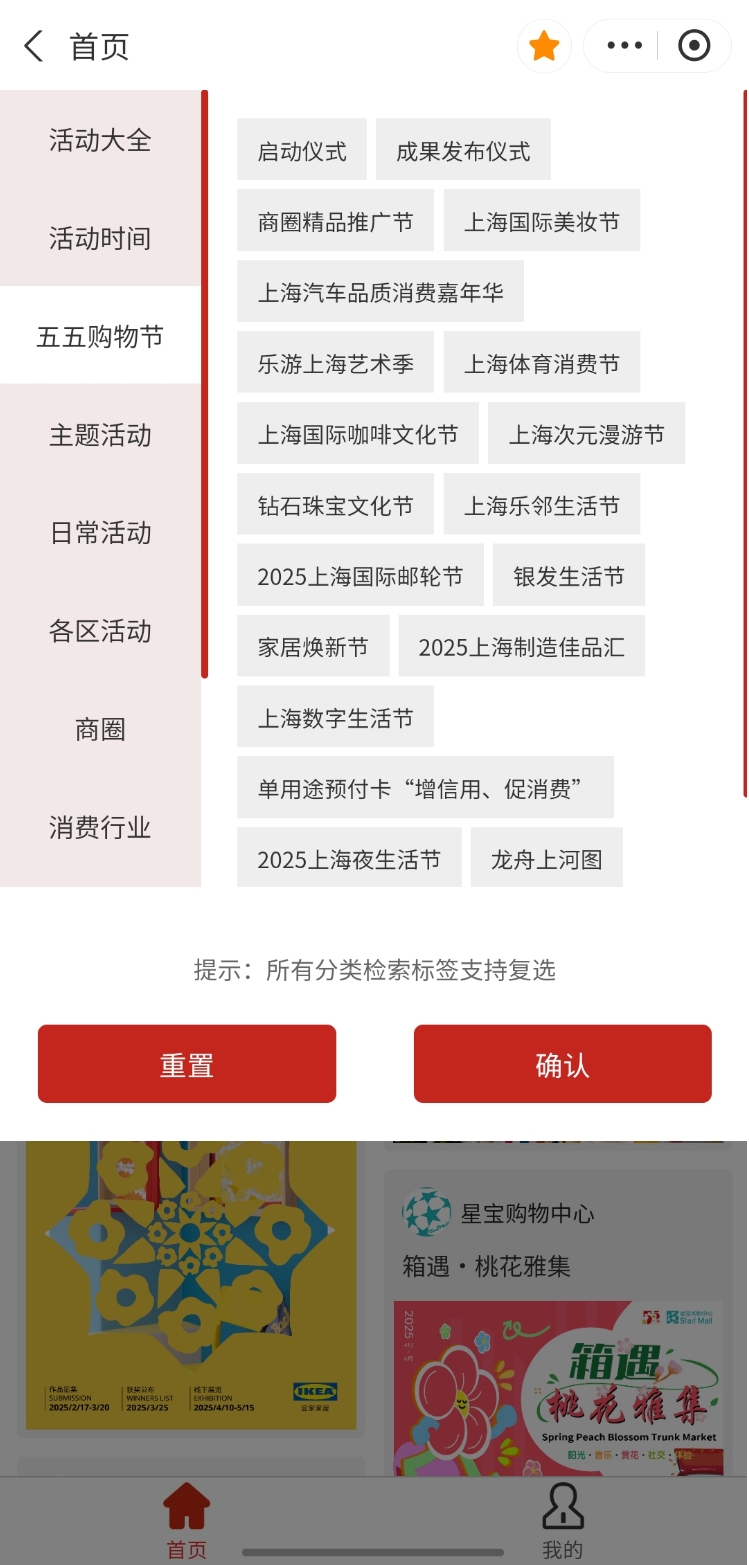The width and height of the screenshot is (749, 1565).
Task: Open the 主题活动 category
Action: coord(100,435)
